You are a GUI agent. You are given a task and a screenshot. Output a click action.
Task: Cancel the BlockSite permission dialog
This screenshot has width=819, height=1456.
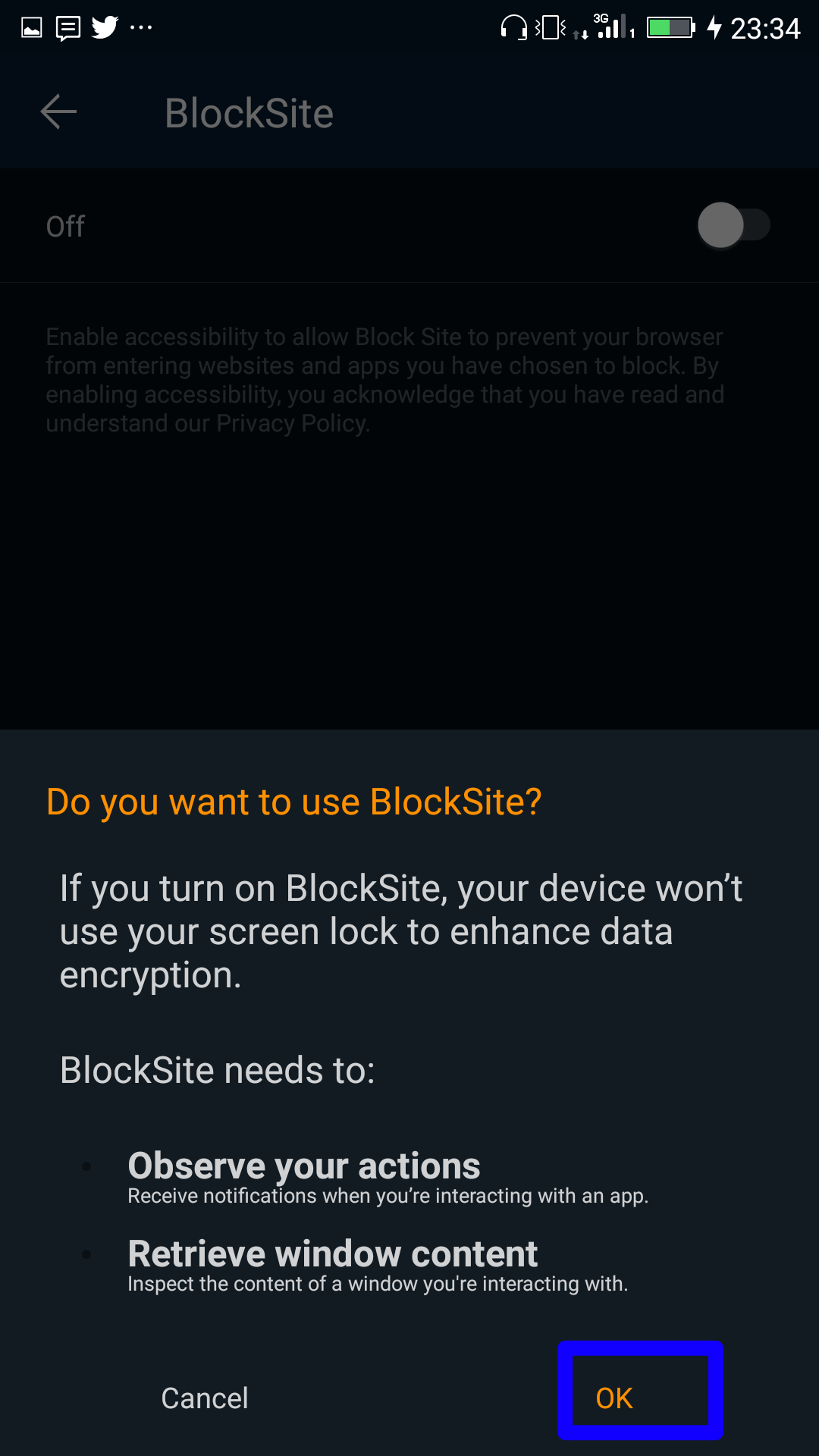tap(205, 1398)
